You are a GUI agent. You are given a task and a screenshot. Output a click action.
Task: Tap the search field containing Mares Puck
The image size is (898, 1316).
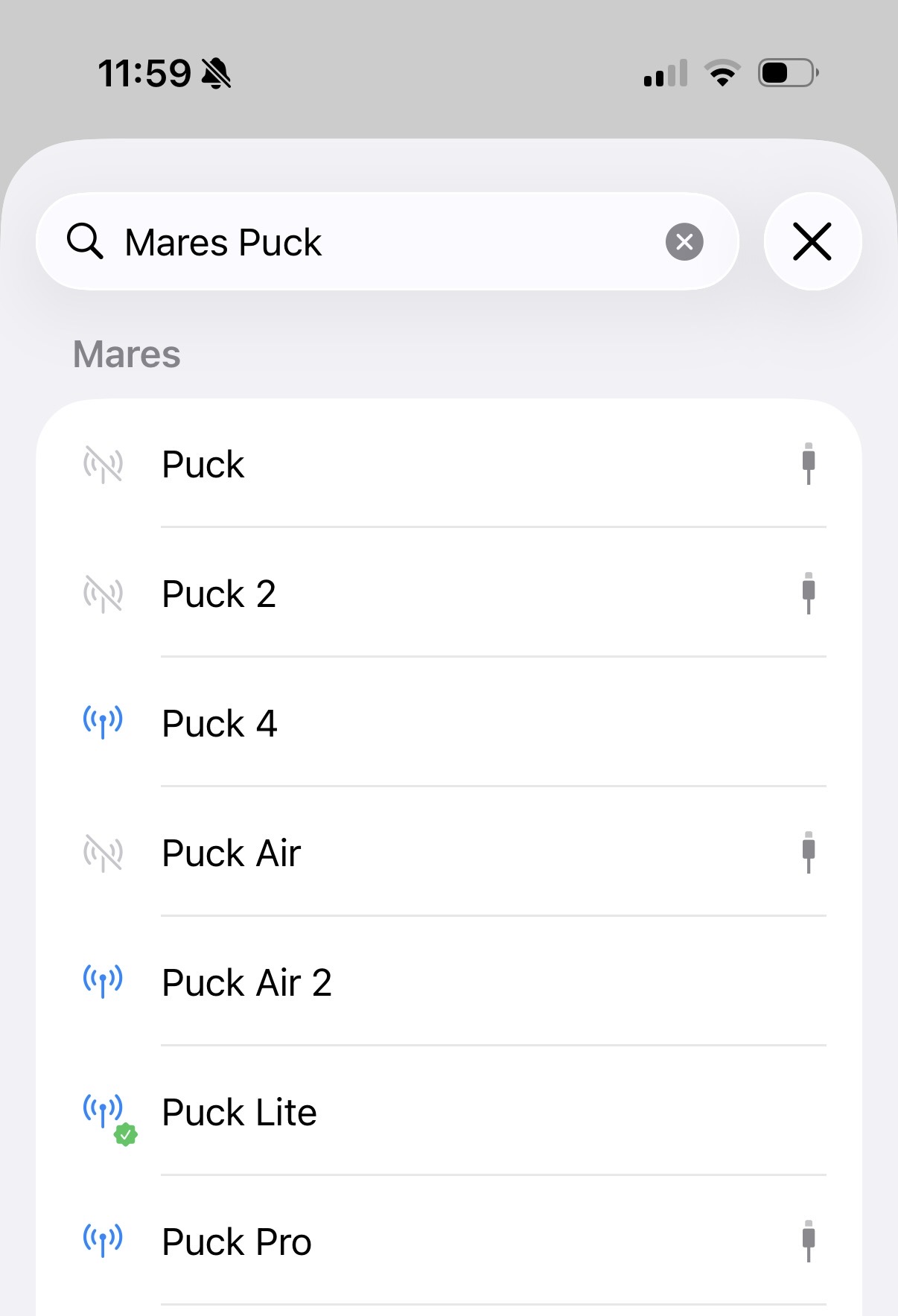click(372, 241)
